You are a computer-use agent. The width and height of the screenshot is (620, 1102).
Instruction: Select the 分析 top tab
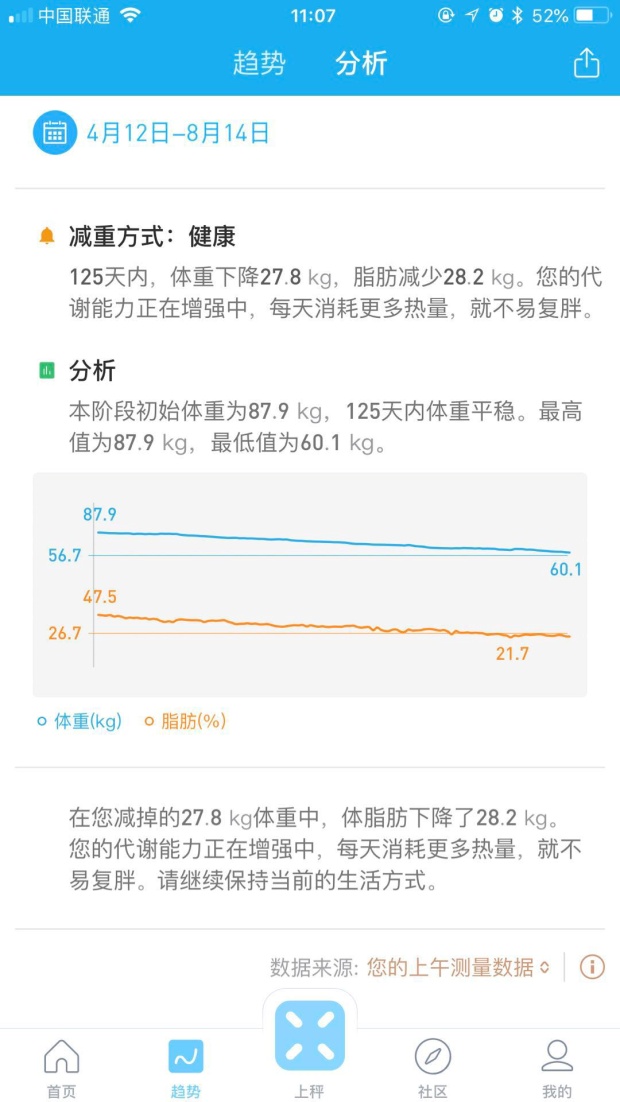click(361, 64)
